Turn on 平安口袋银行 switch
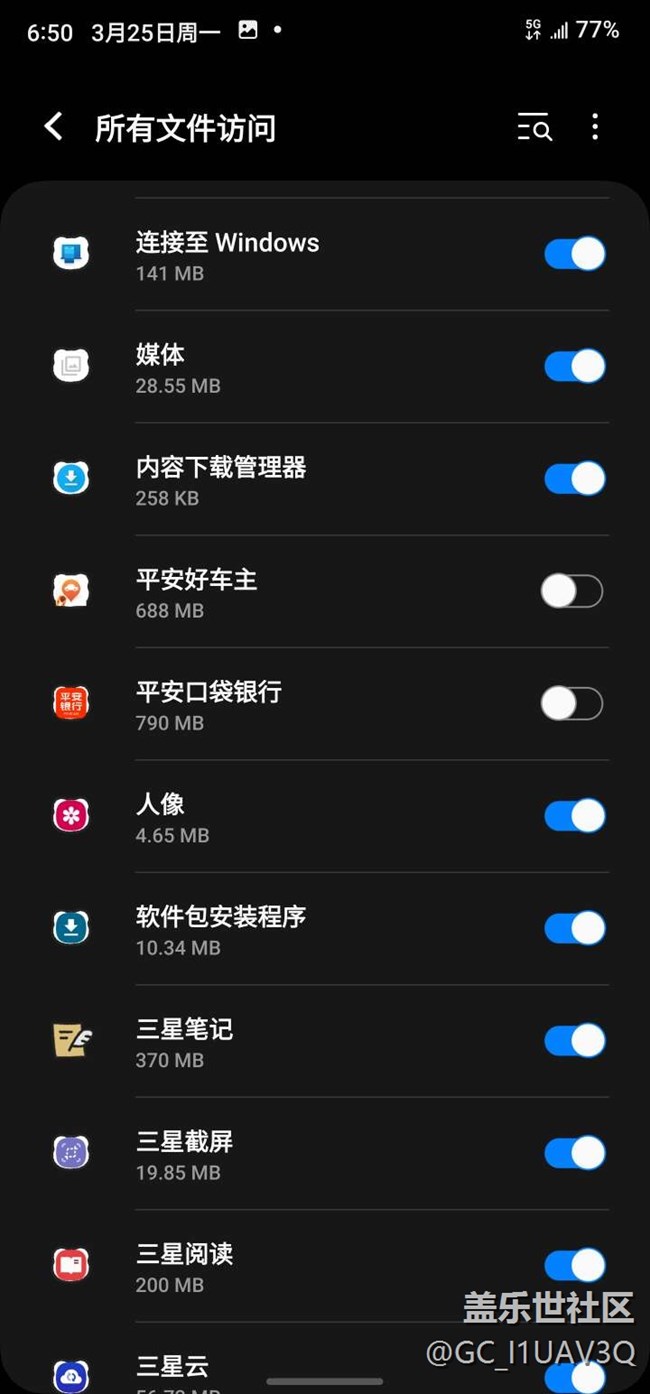 tap(572, 704)
